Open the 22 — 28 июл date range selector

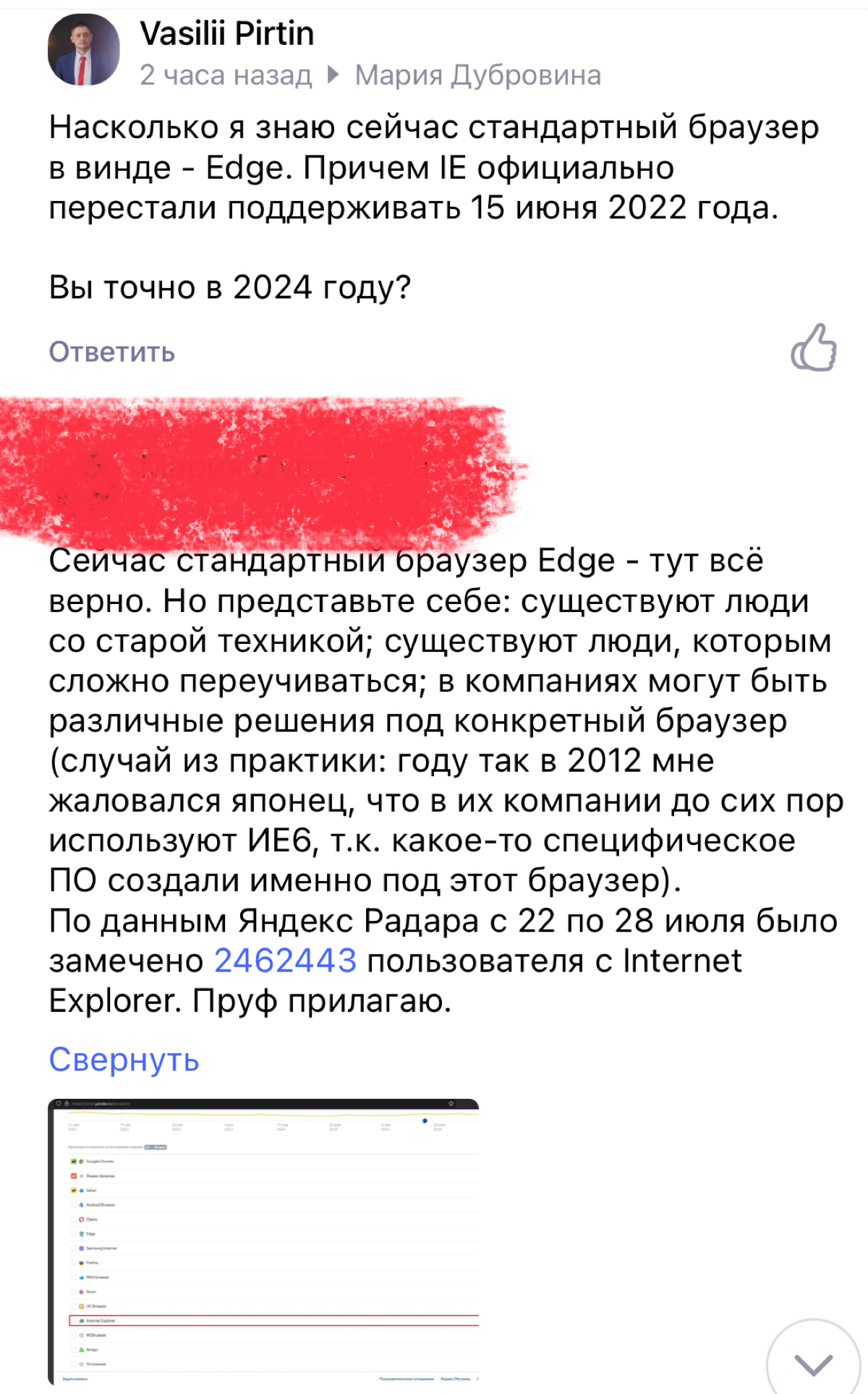(x=156, y=1147)
